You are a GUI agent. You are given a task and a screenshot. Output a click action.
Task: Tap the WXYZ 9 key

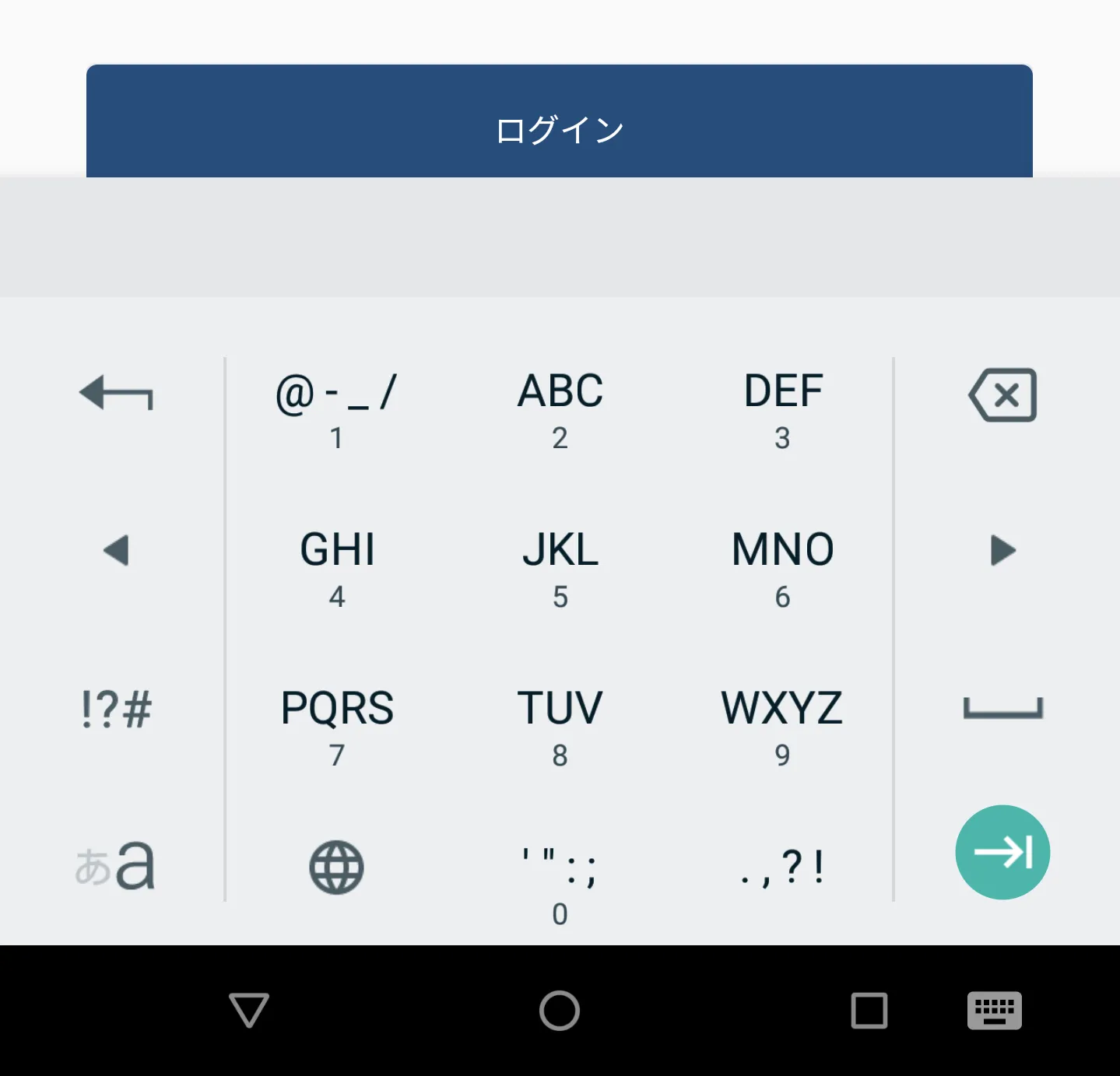point(782,727)
